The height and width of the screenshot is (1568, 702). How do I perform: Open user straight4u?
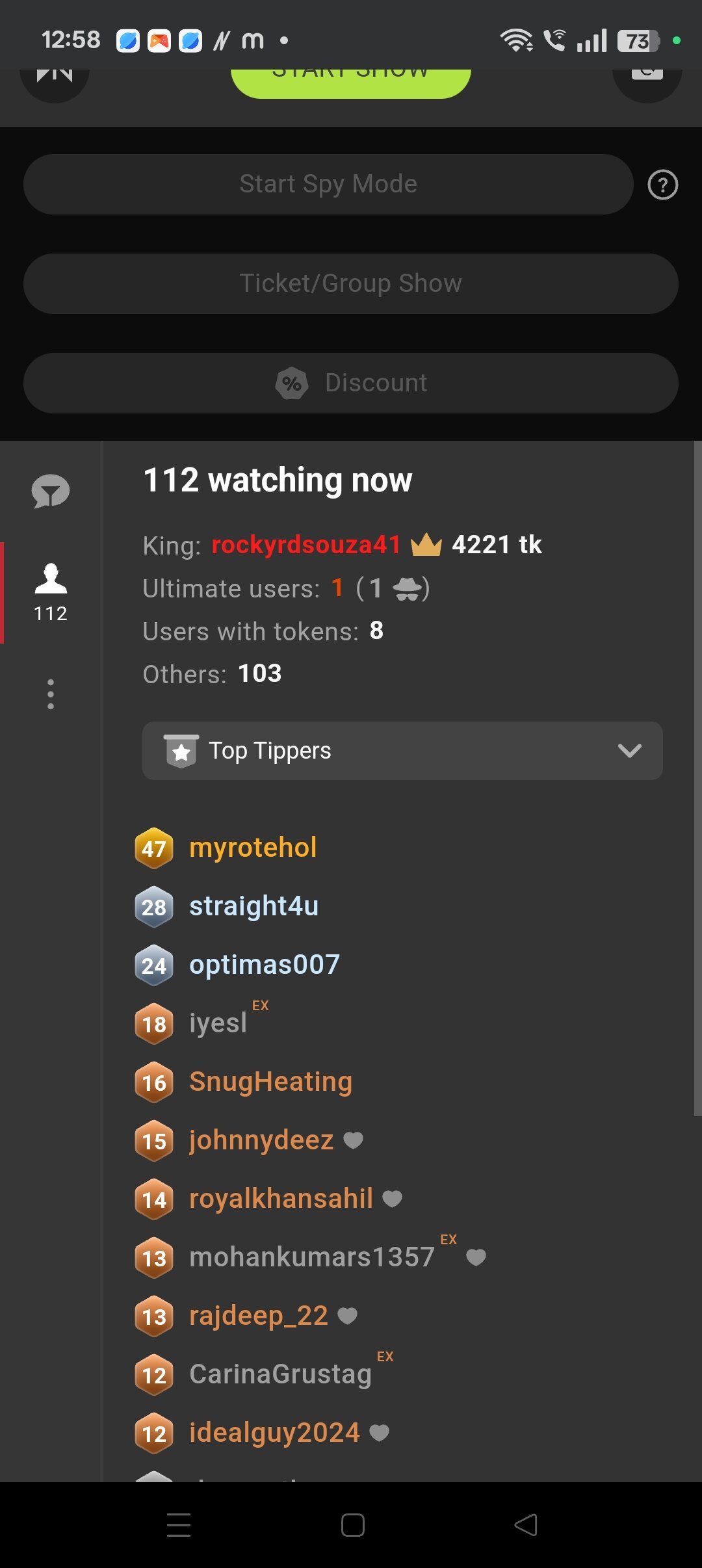(253, 906)
